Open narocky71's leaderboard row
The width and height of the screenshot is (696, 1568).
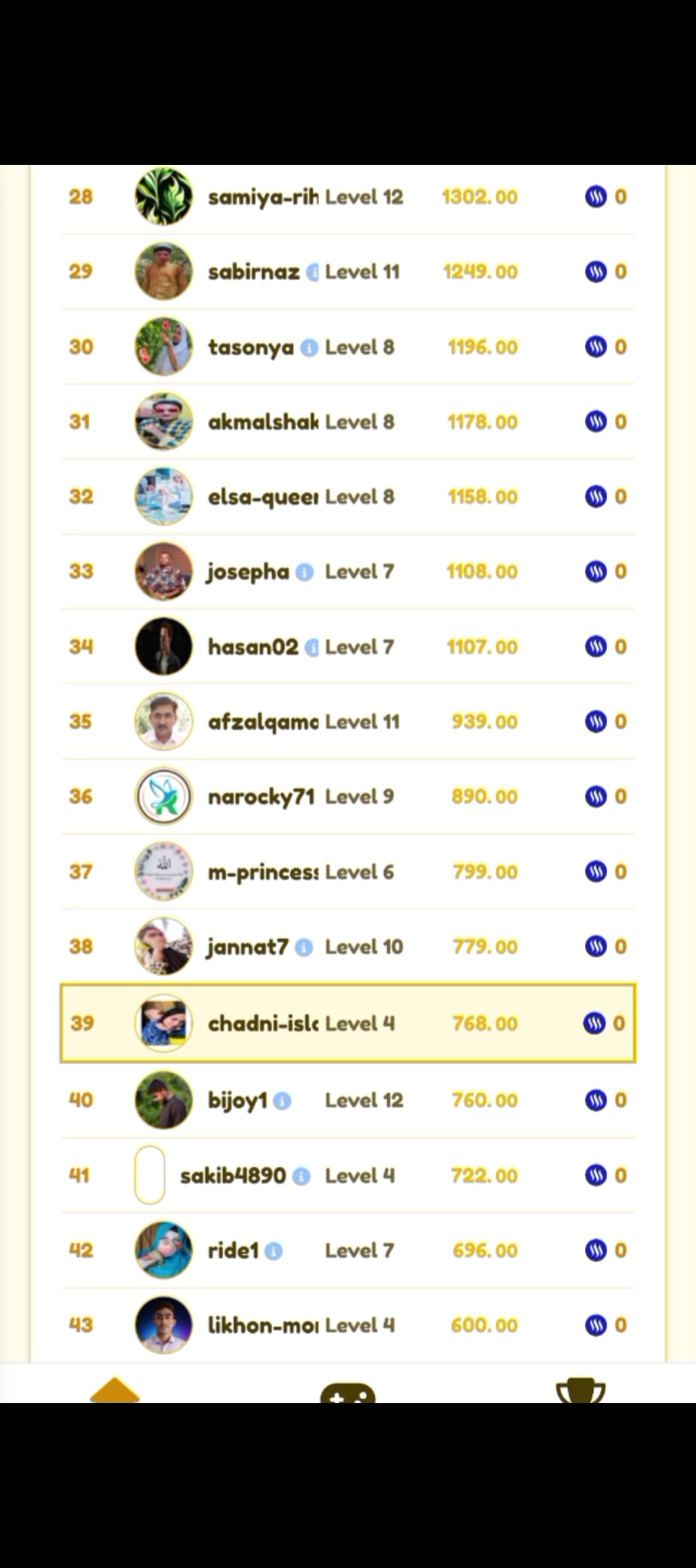348,796
